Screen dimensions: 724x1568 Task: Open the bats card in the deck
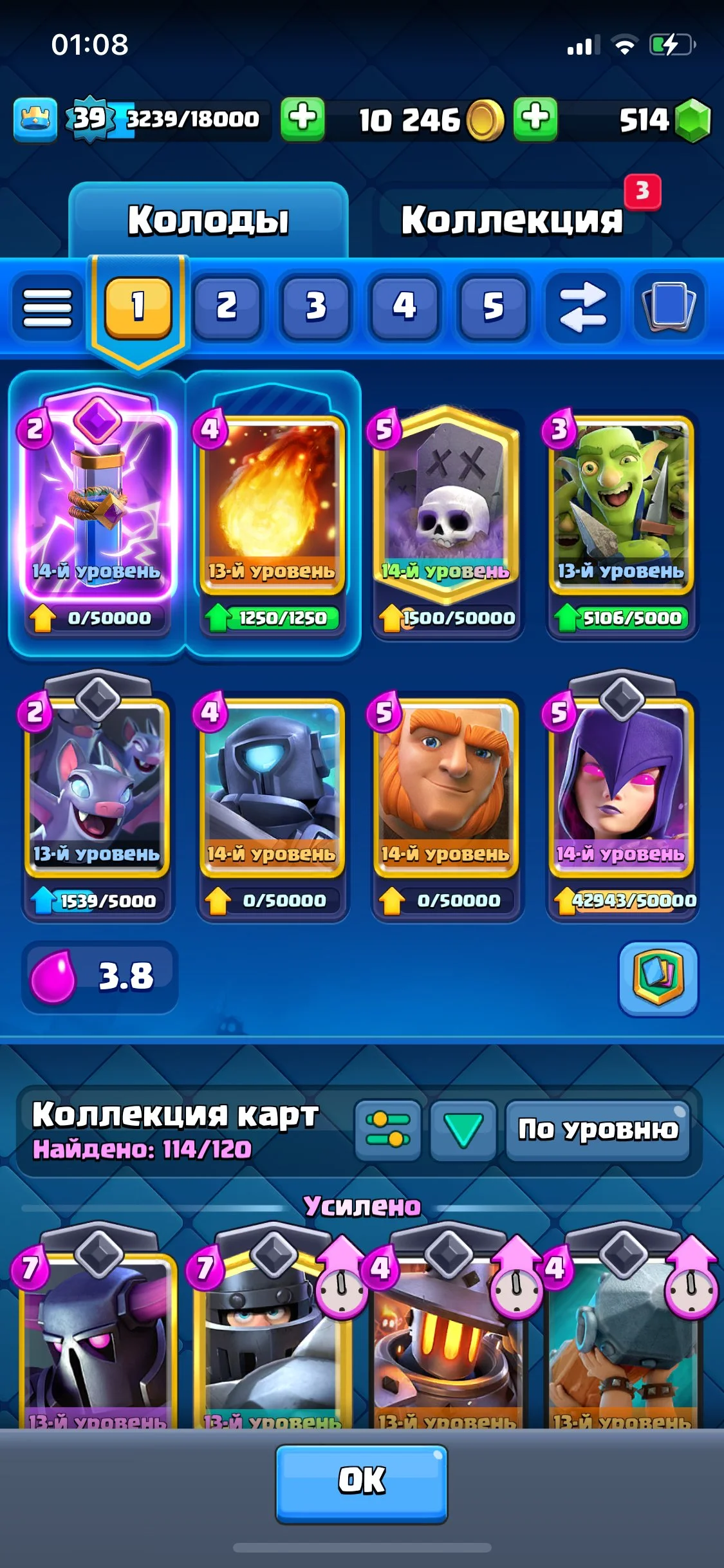click(x=97, y=785)
